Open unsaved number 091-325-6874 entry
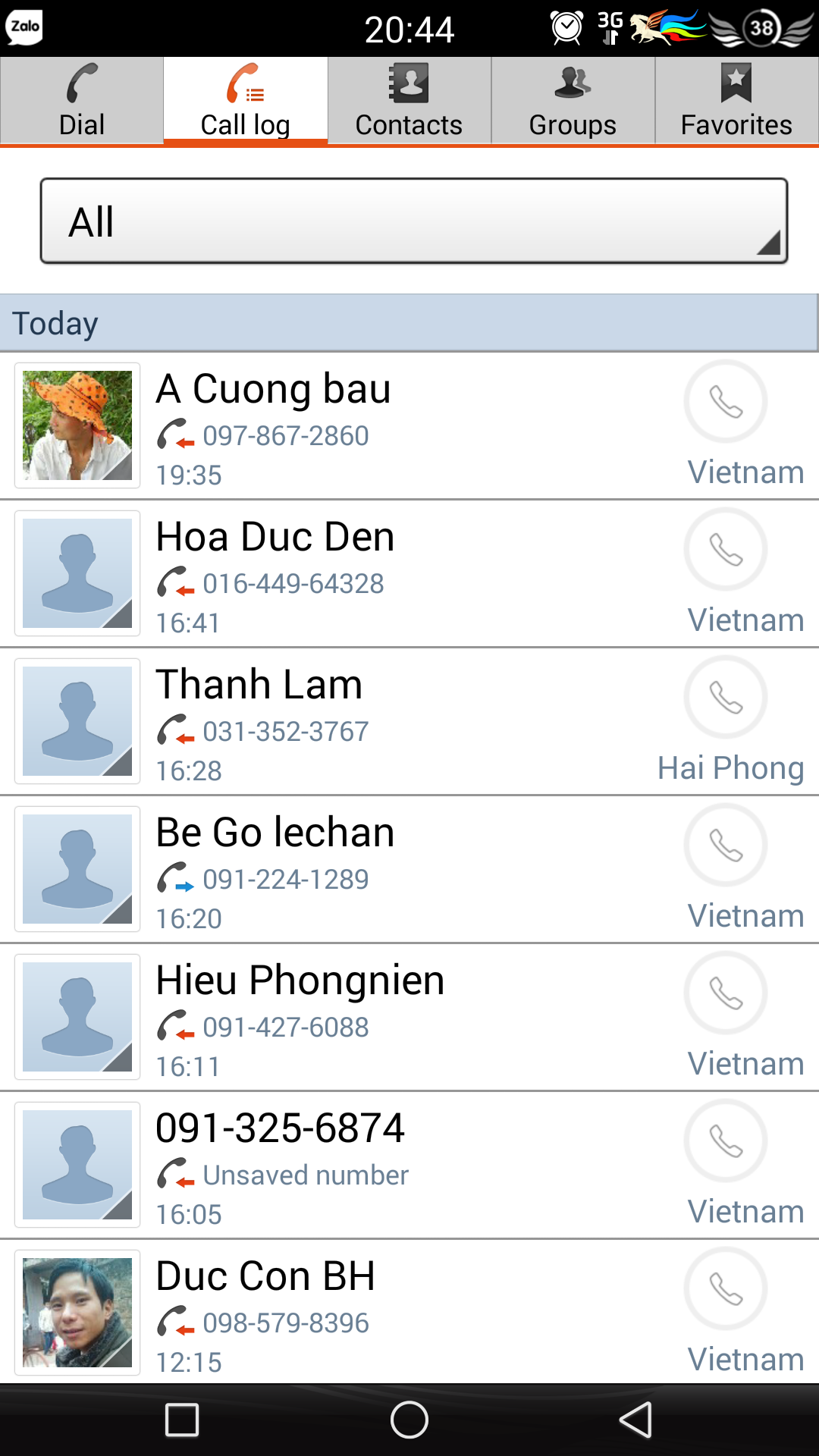This screenshot has width=819, height=1456. (379, 1166)
